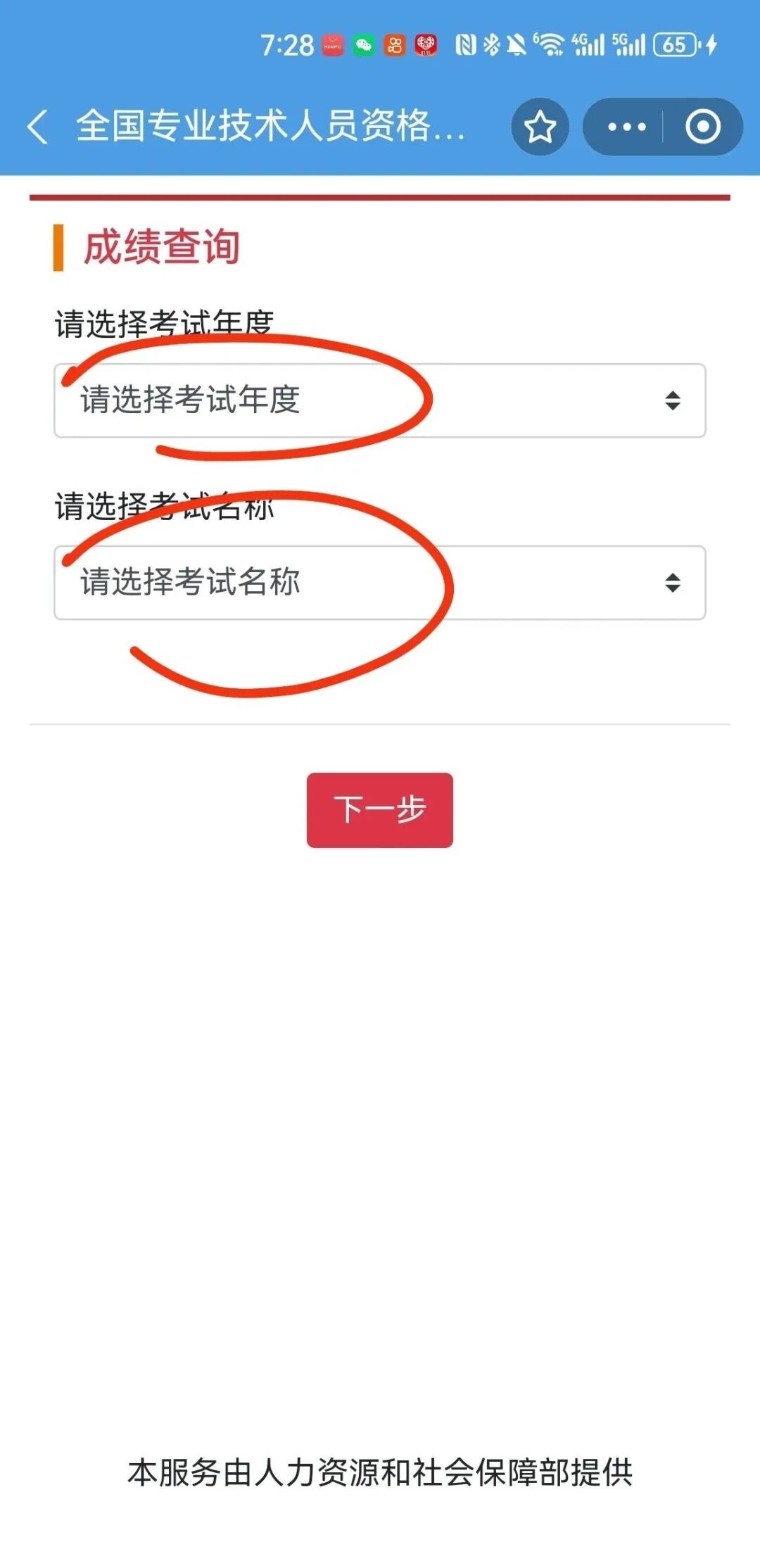The image size is (760, 1568).
Task: Open the three-dot more menu
Action: tap(626, 127)
